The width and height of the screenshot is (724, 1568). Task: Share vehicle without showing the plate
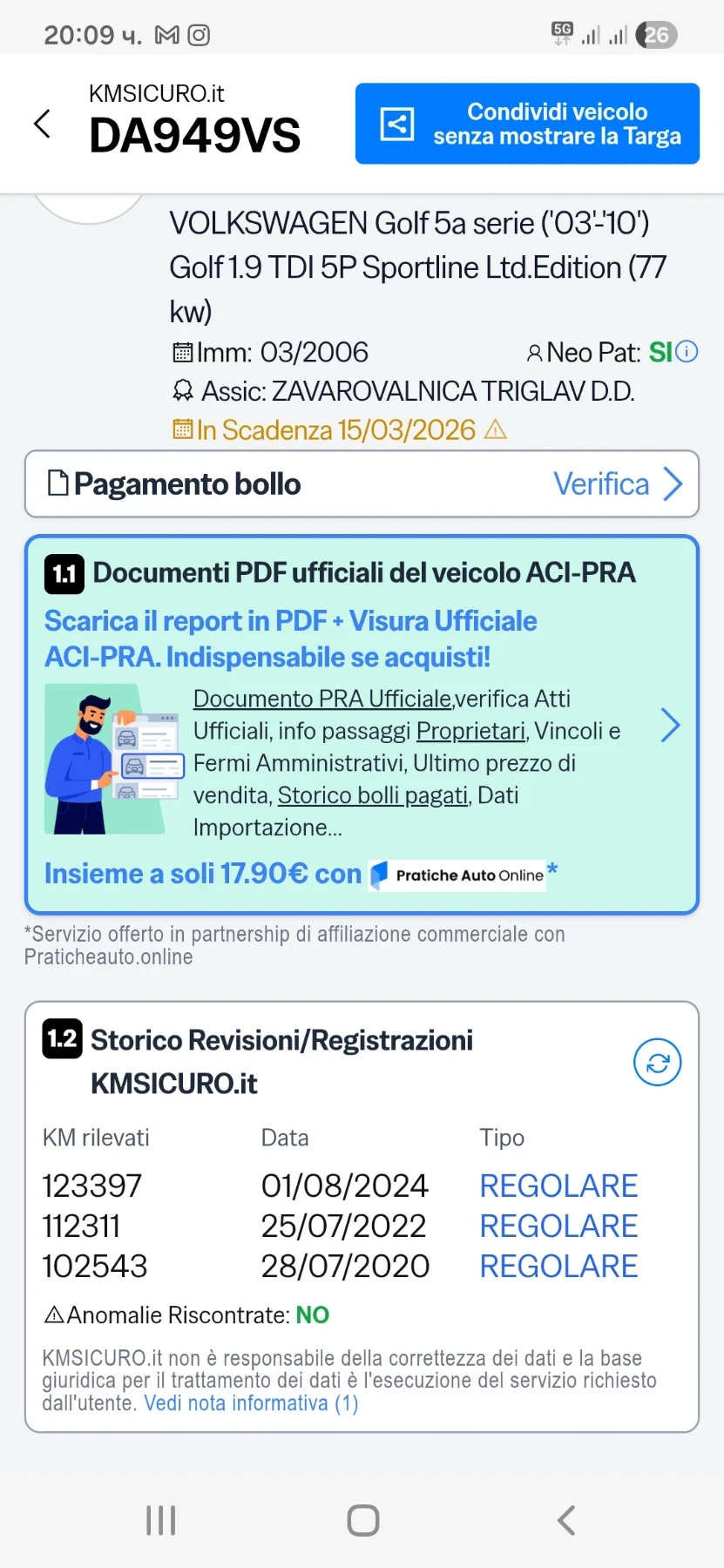527,124
